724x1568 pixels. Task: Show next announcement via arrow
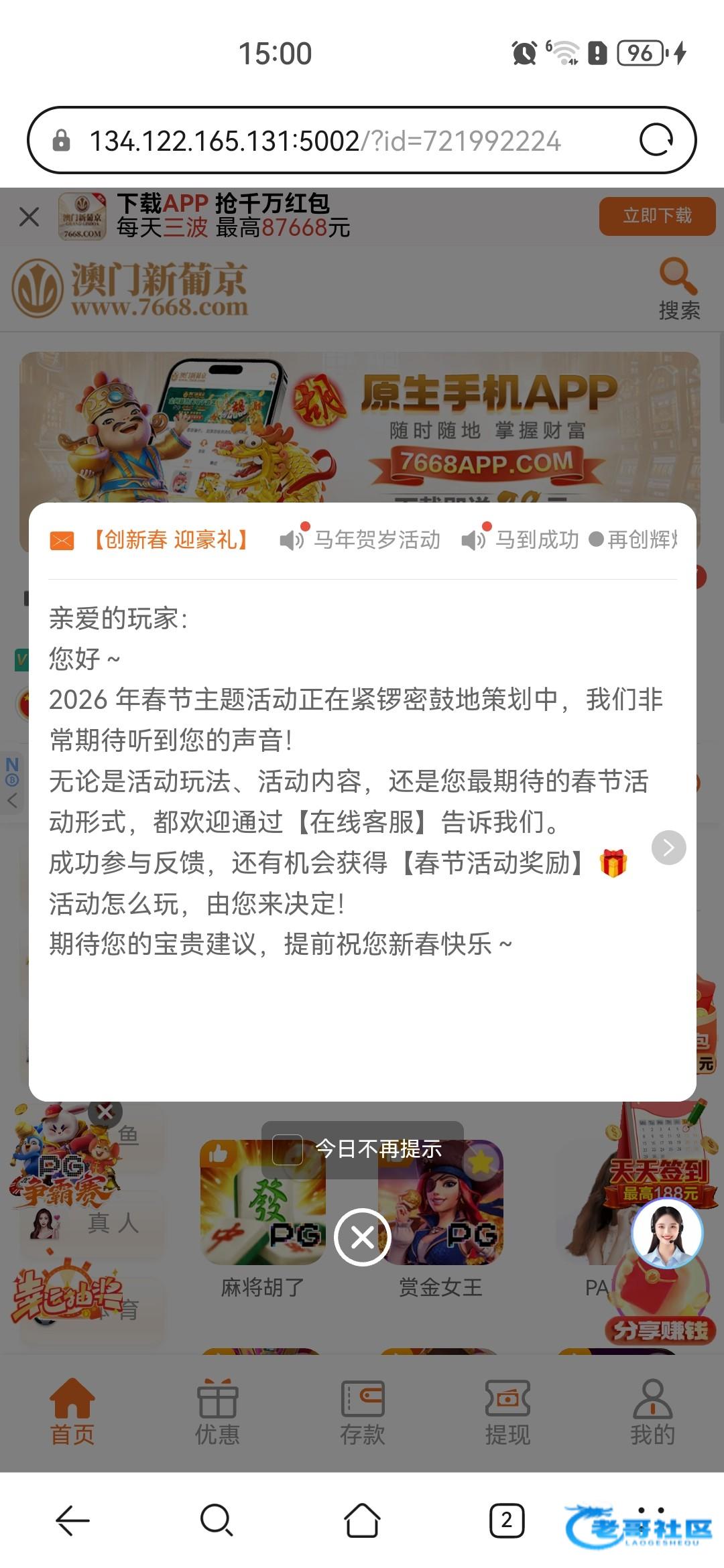[x=668, y=848]
